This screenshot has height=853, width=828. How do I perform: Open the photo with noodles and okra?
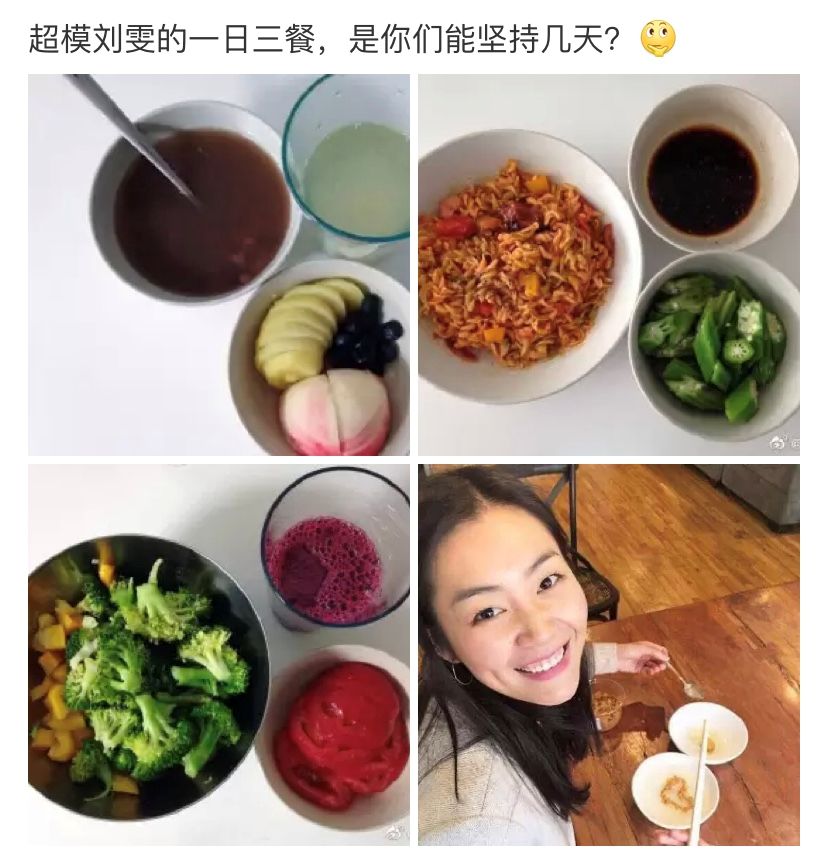pyautogui.click(x=608, y=265)
